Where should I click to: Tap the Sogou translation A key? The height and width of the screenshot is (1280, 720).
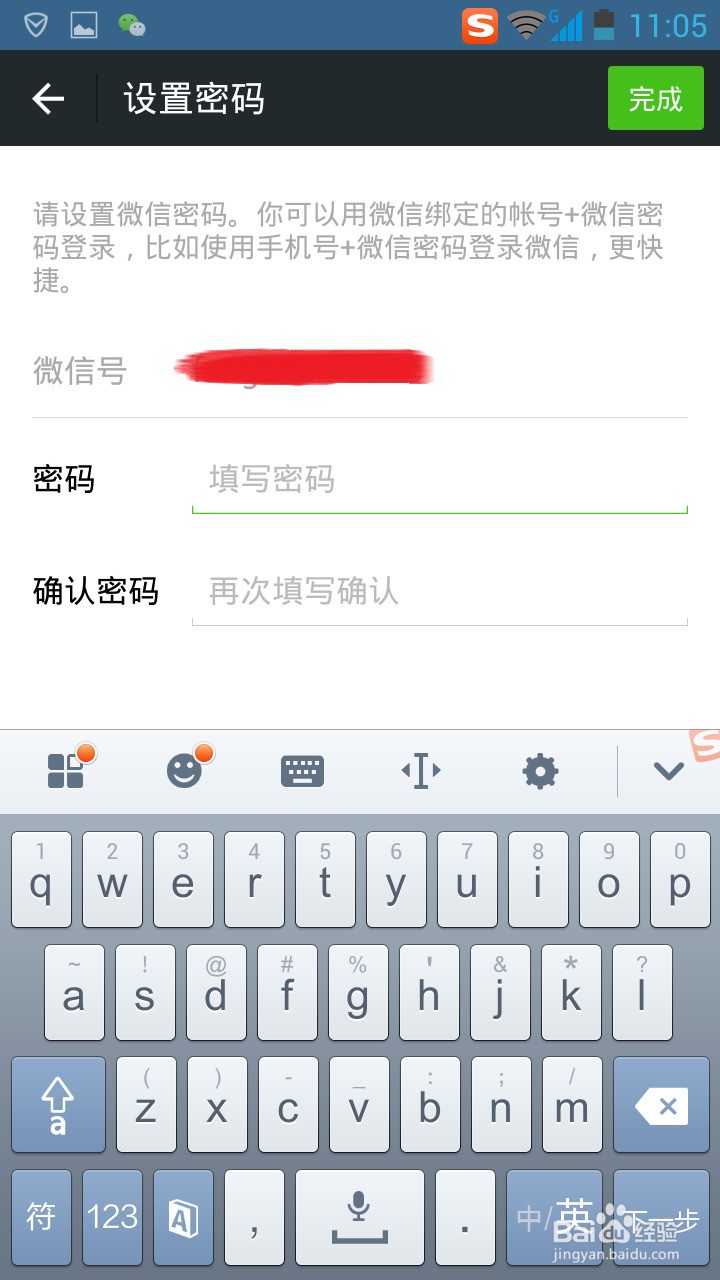pyautogui.click(x=183, y=1218)
